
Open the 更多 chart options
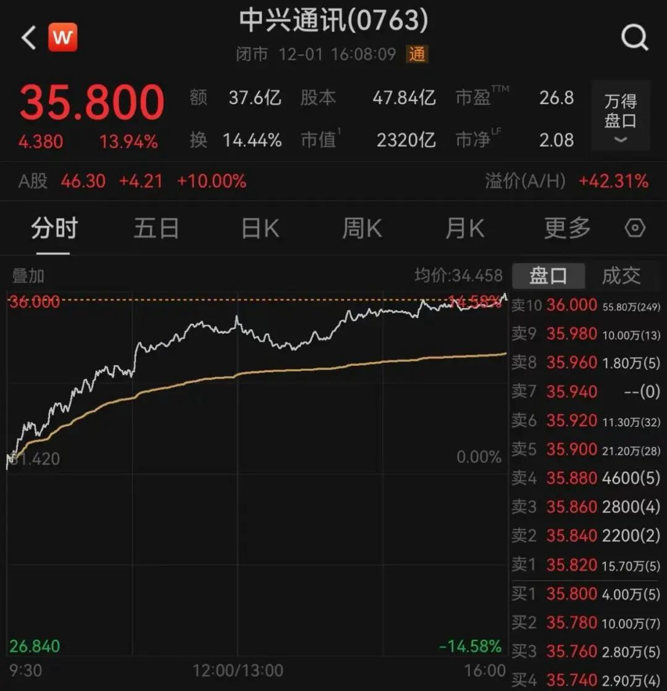pyautogui.click(x=567, y=228)
